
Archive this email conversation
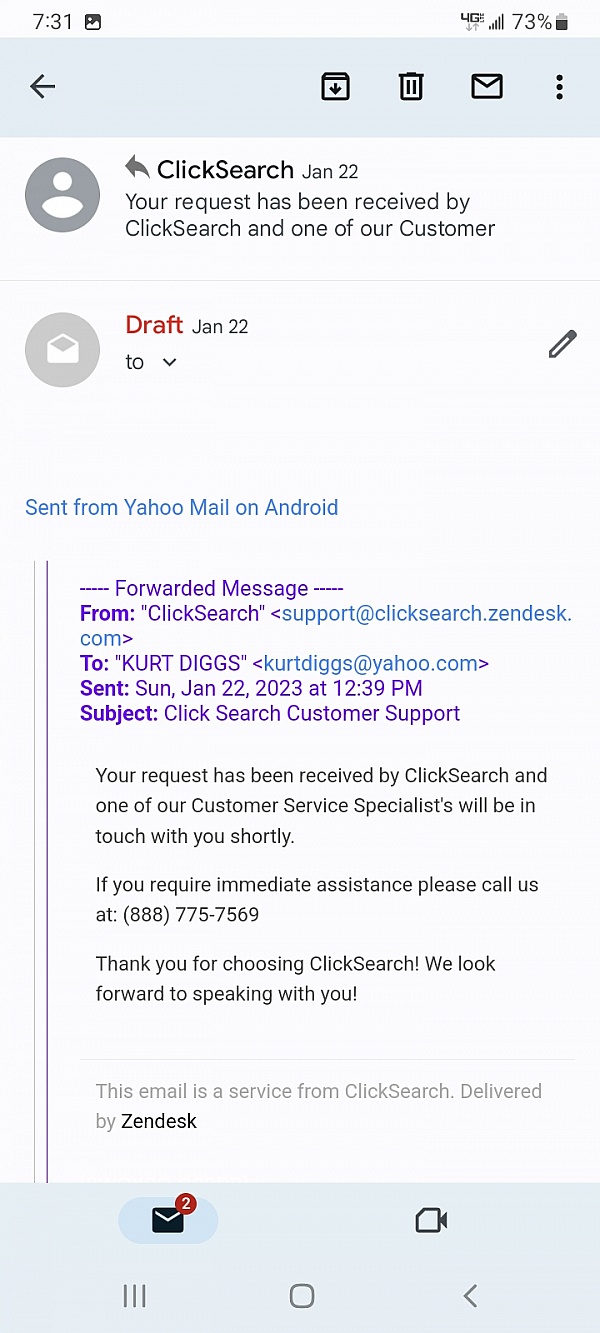[335, 87]
